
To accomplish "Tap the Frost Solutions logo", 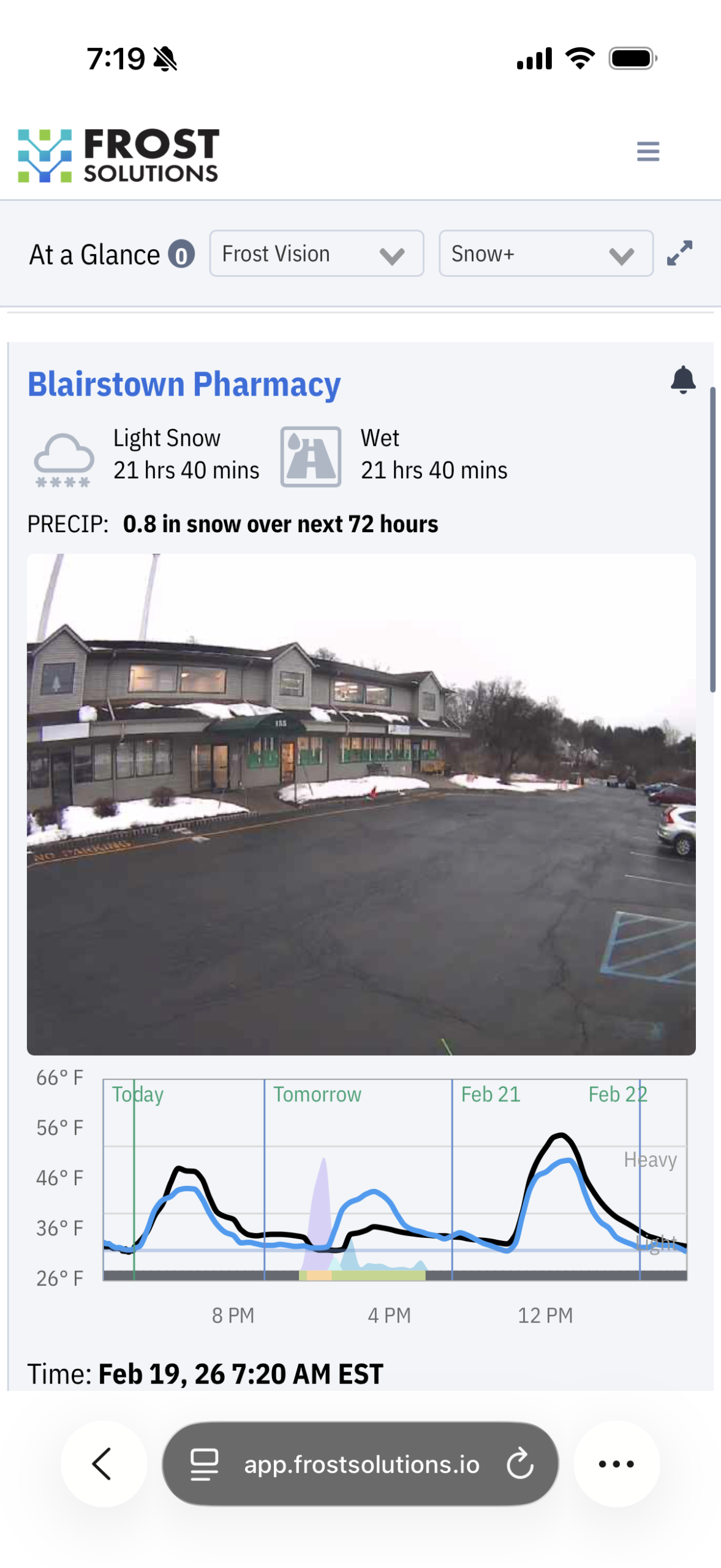I will tap(118, 156).
